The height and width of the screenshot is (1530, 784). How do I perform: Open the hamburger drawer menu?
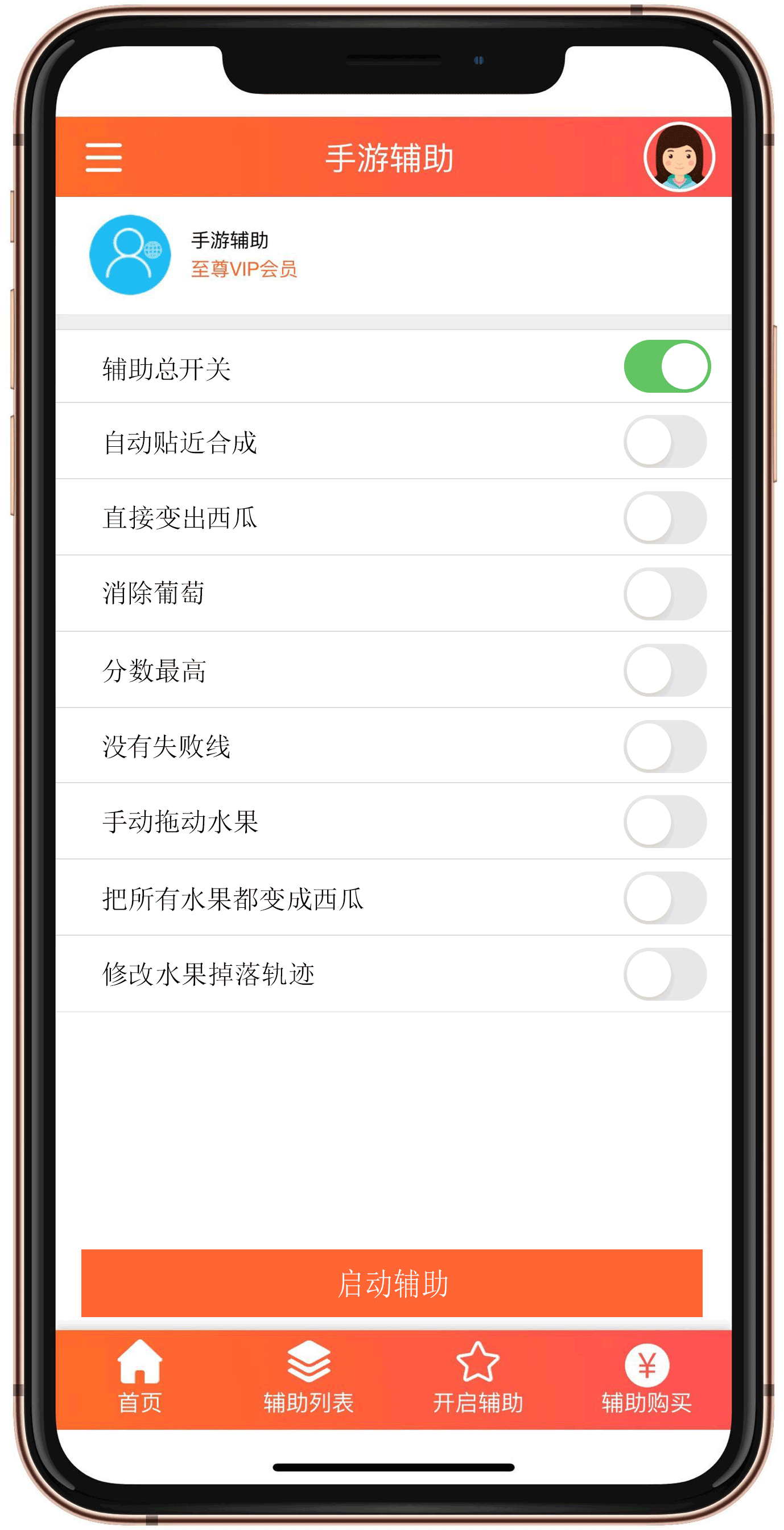[x=104, y=158]
